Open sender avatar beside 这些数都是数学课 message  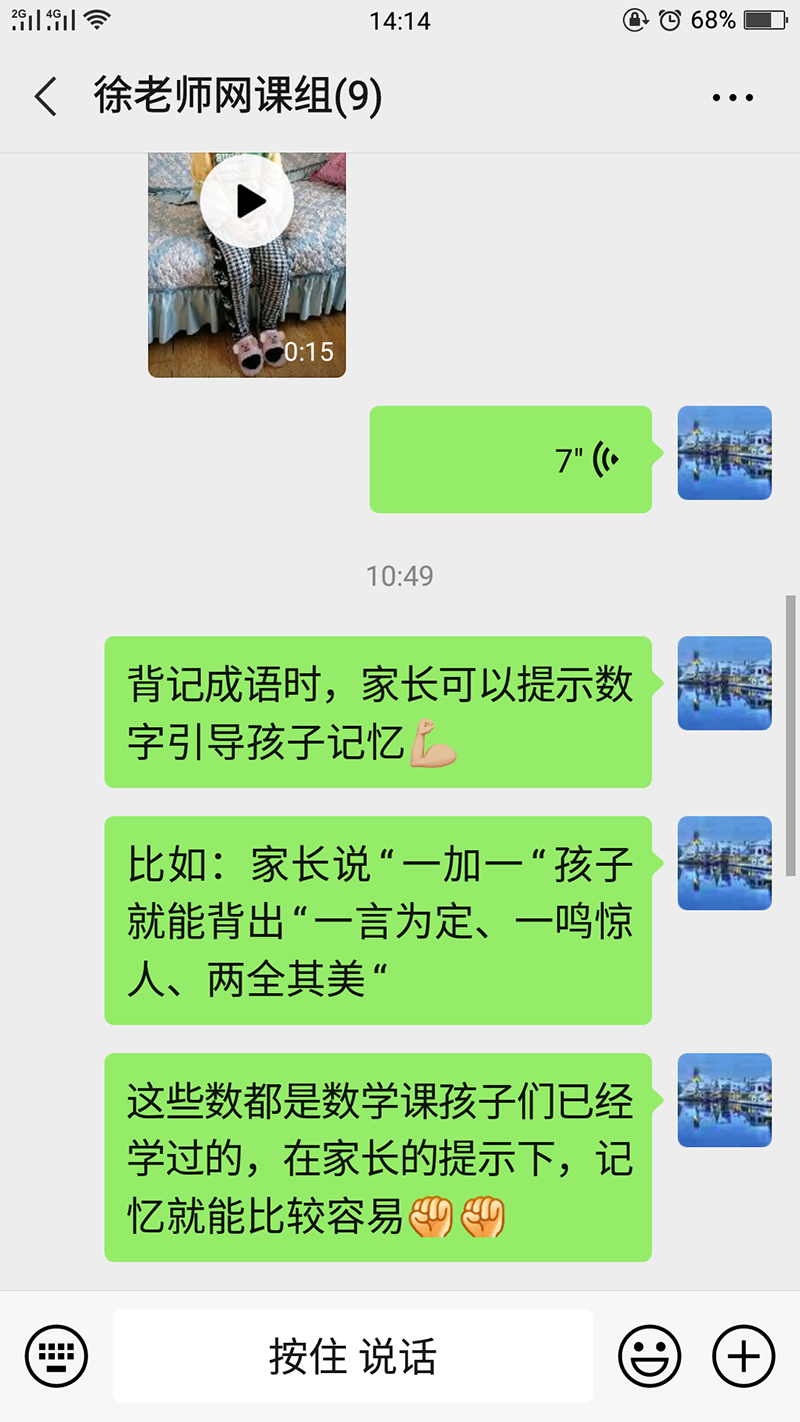coord(725,1100)
